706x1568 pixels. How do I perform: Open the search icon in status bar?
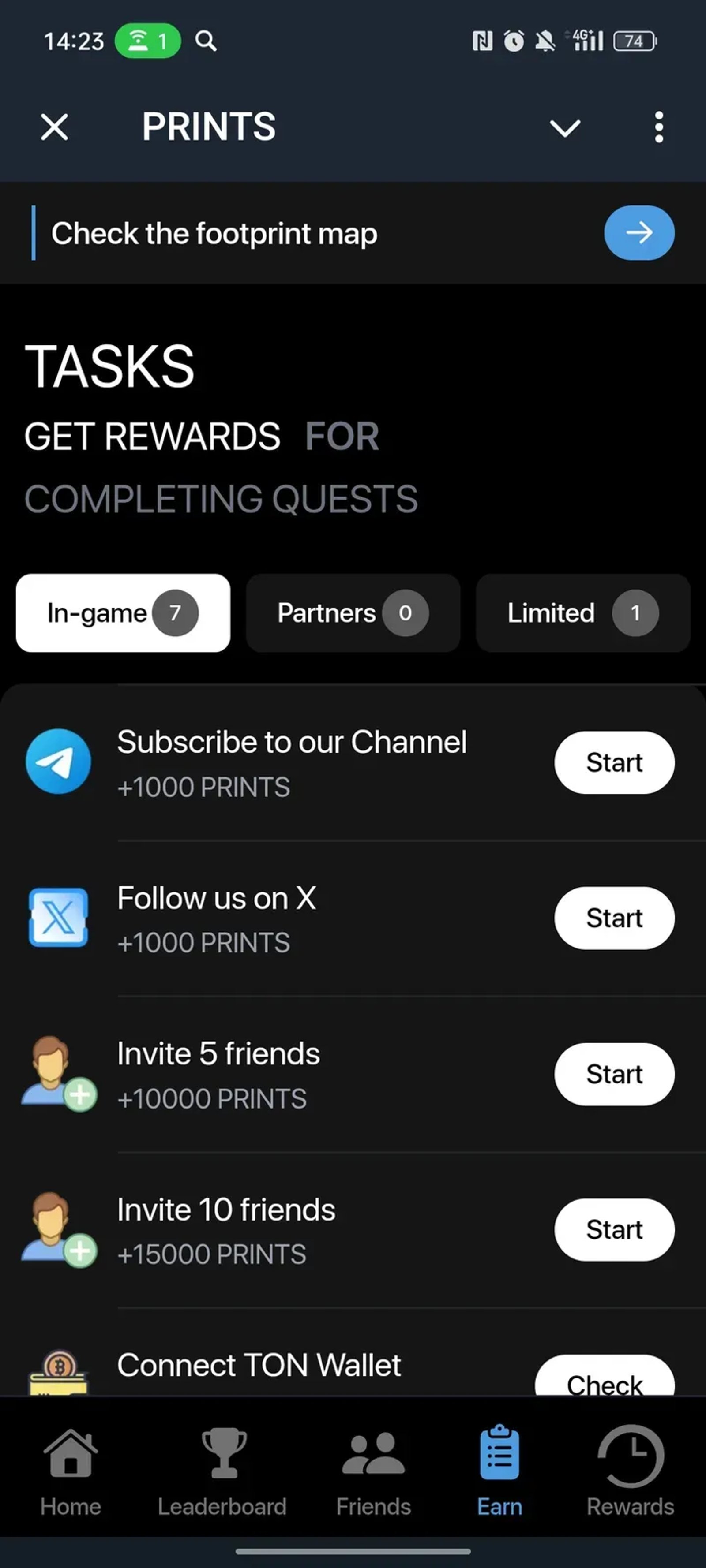[x=206, y=41]
